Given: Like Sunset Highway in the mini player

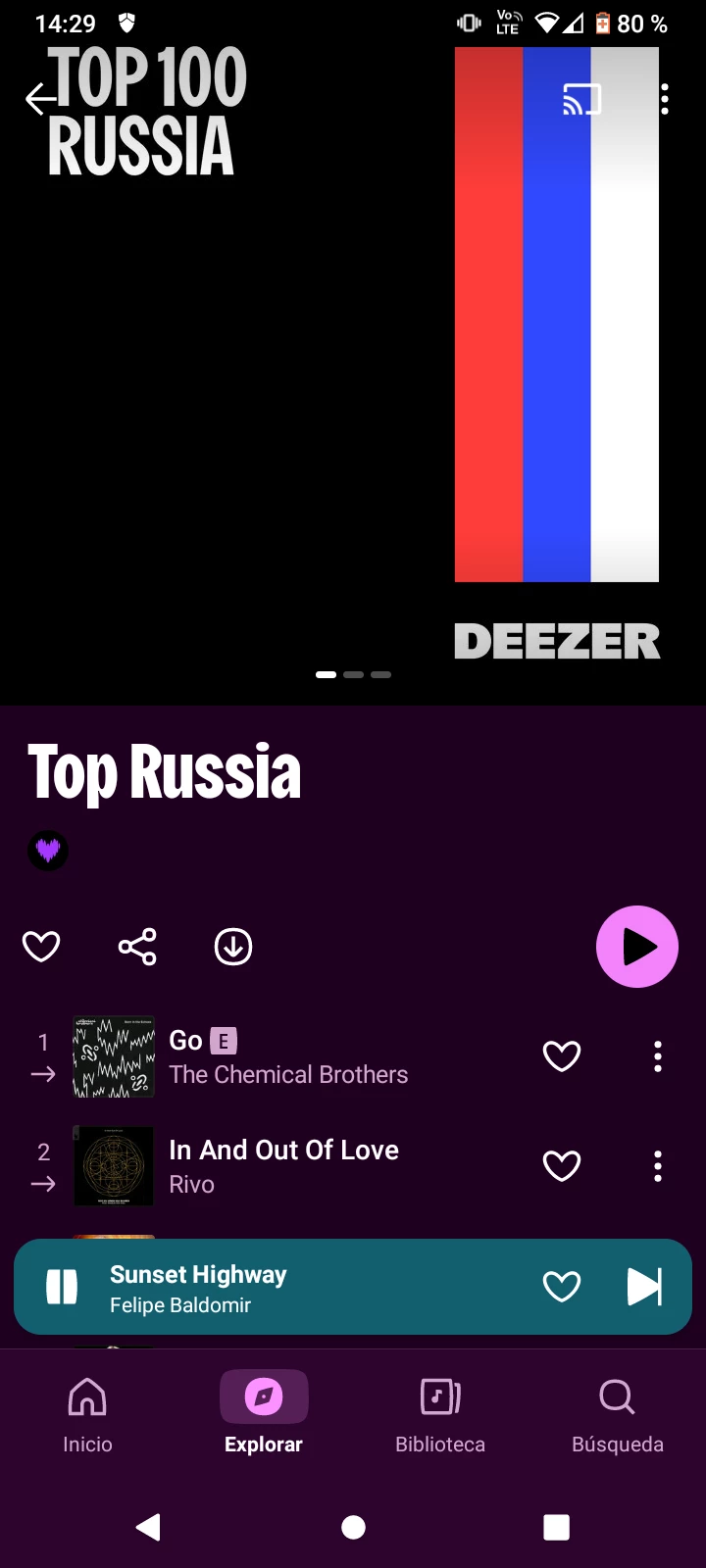Looking at the screenshot, I should point(562,1287).
